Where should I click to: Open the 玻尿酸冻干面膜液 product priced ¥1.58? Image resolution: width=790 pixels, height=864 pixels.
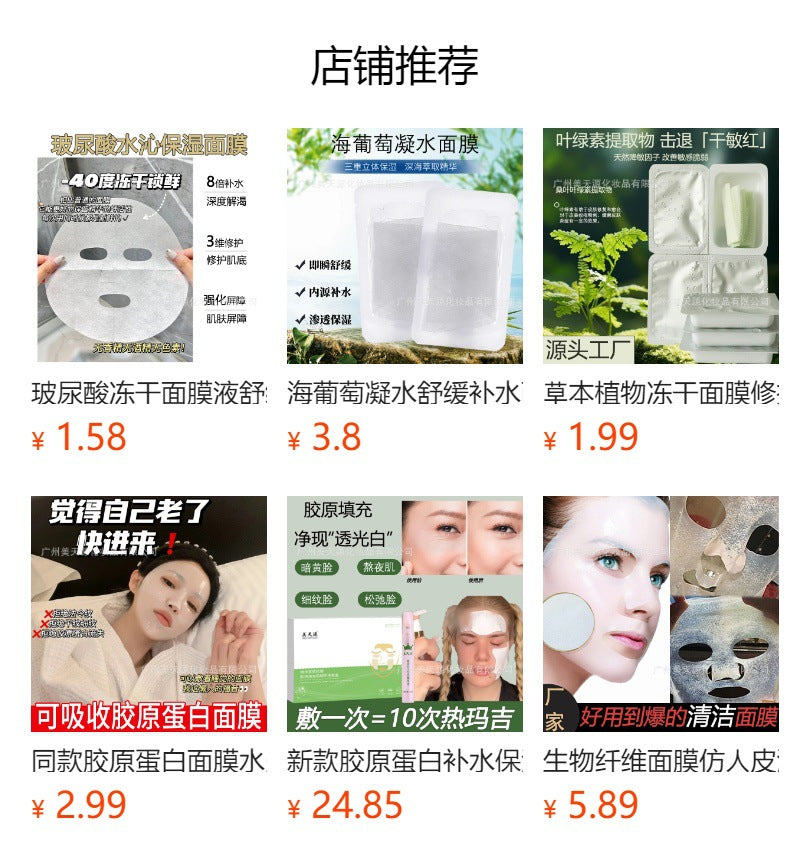tap(149, 246)
